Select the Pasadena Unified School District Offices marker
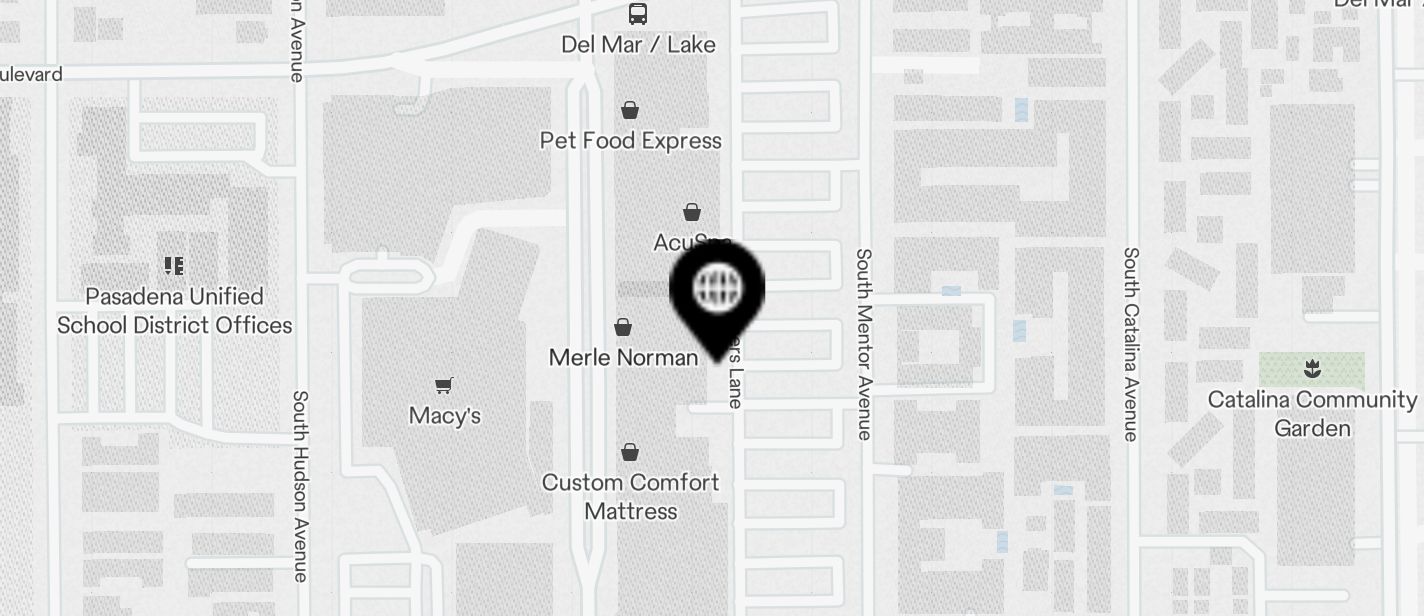The width and height of the screenshot is (1424, 616). point(174,266)
